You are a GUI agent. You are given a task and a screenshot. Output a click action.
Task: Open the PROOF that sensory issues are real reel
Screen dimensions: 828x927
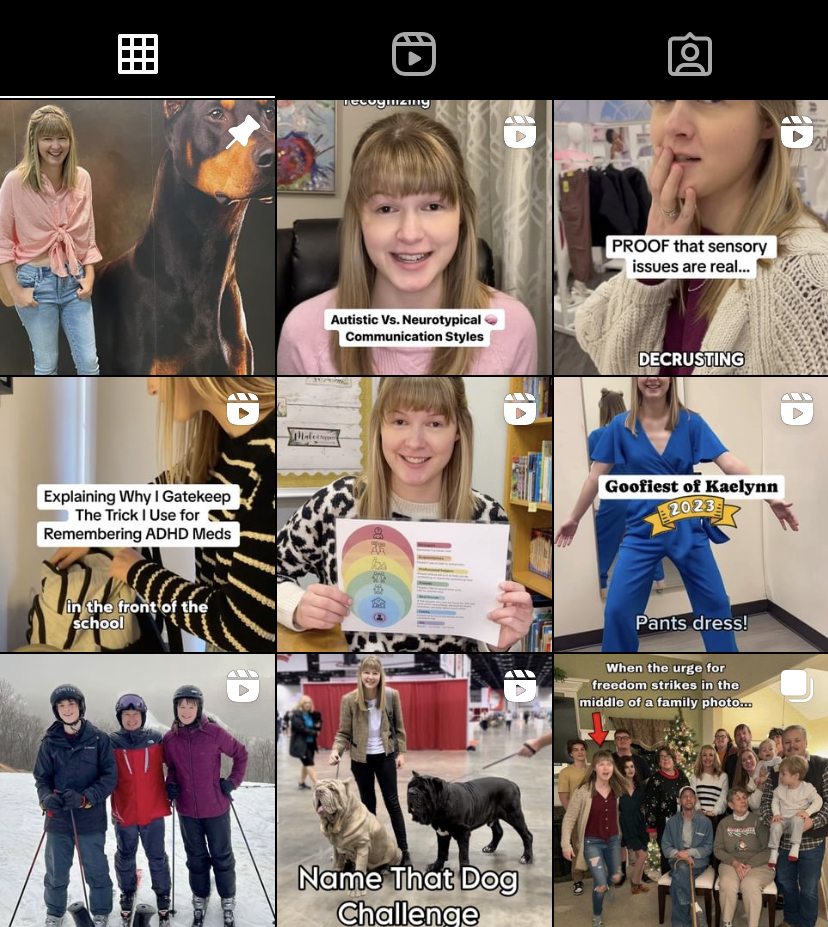(691, 238)
